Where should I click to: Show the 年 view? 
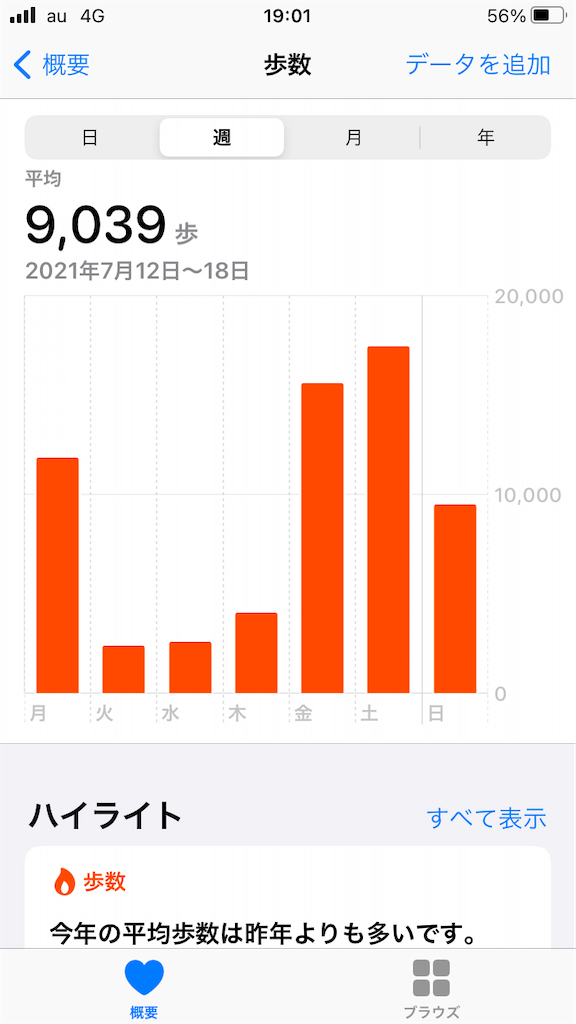[x=485, y=138]
